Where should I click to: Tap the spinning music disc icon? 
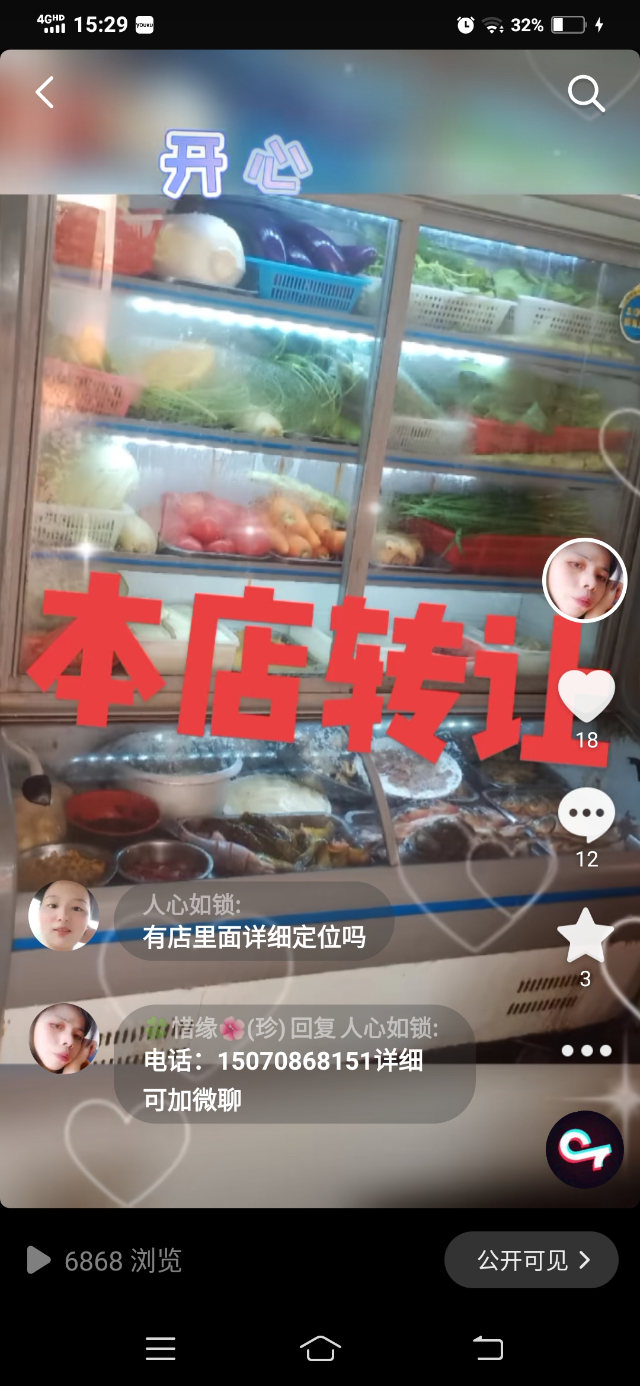coord(584,1149)
